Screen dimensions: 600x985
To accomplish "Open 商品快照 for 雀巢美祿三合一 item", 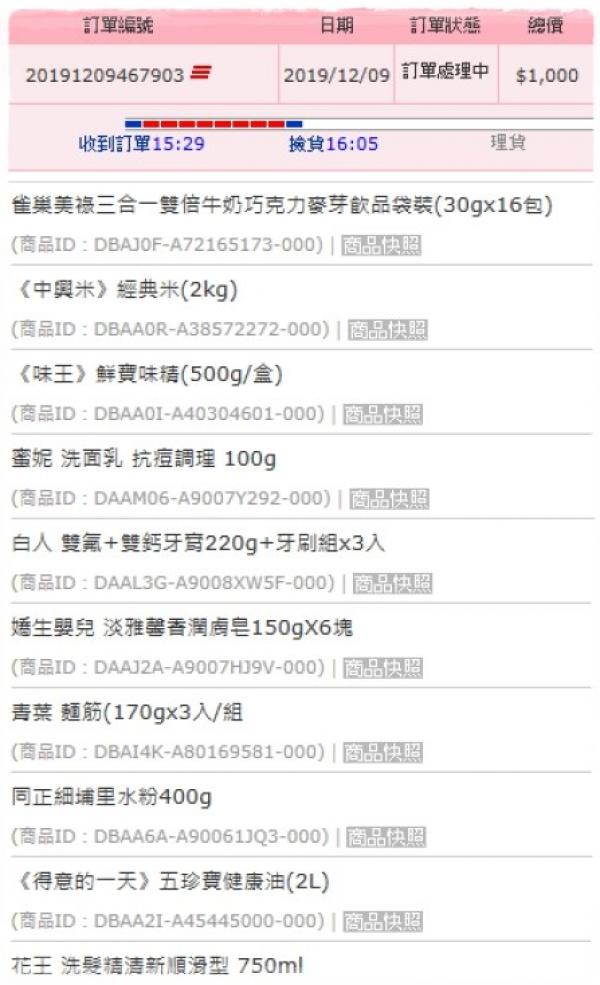I will pyautogui.click(x=381, y=245).
